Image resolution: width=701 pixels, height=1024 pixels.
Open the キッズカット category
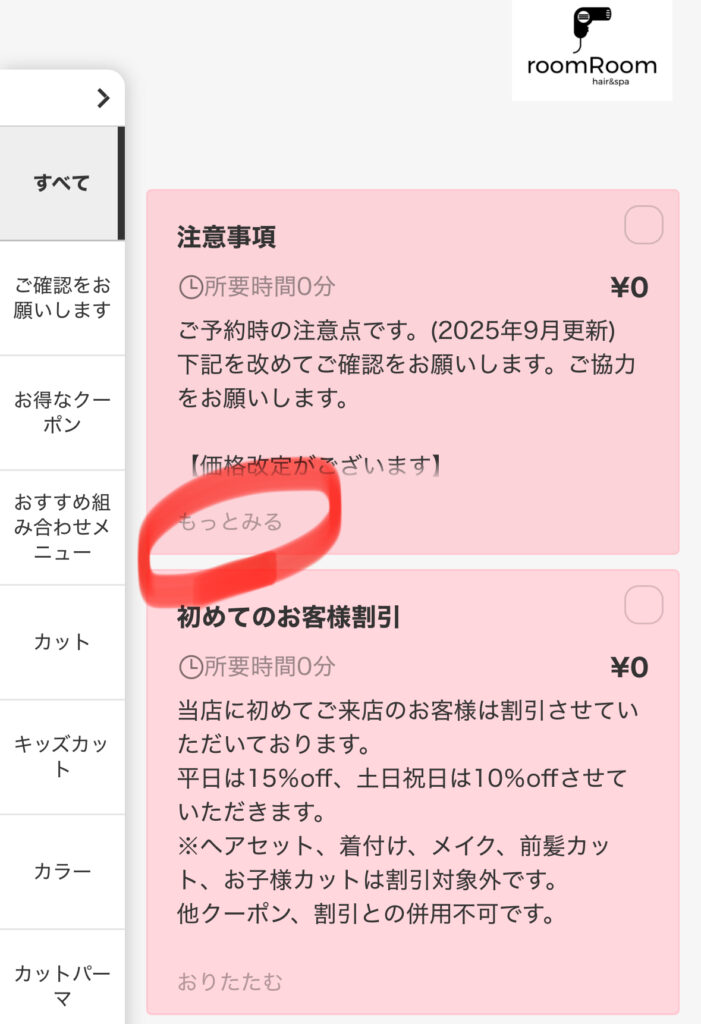click(61, 757)
